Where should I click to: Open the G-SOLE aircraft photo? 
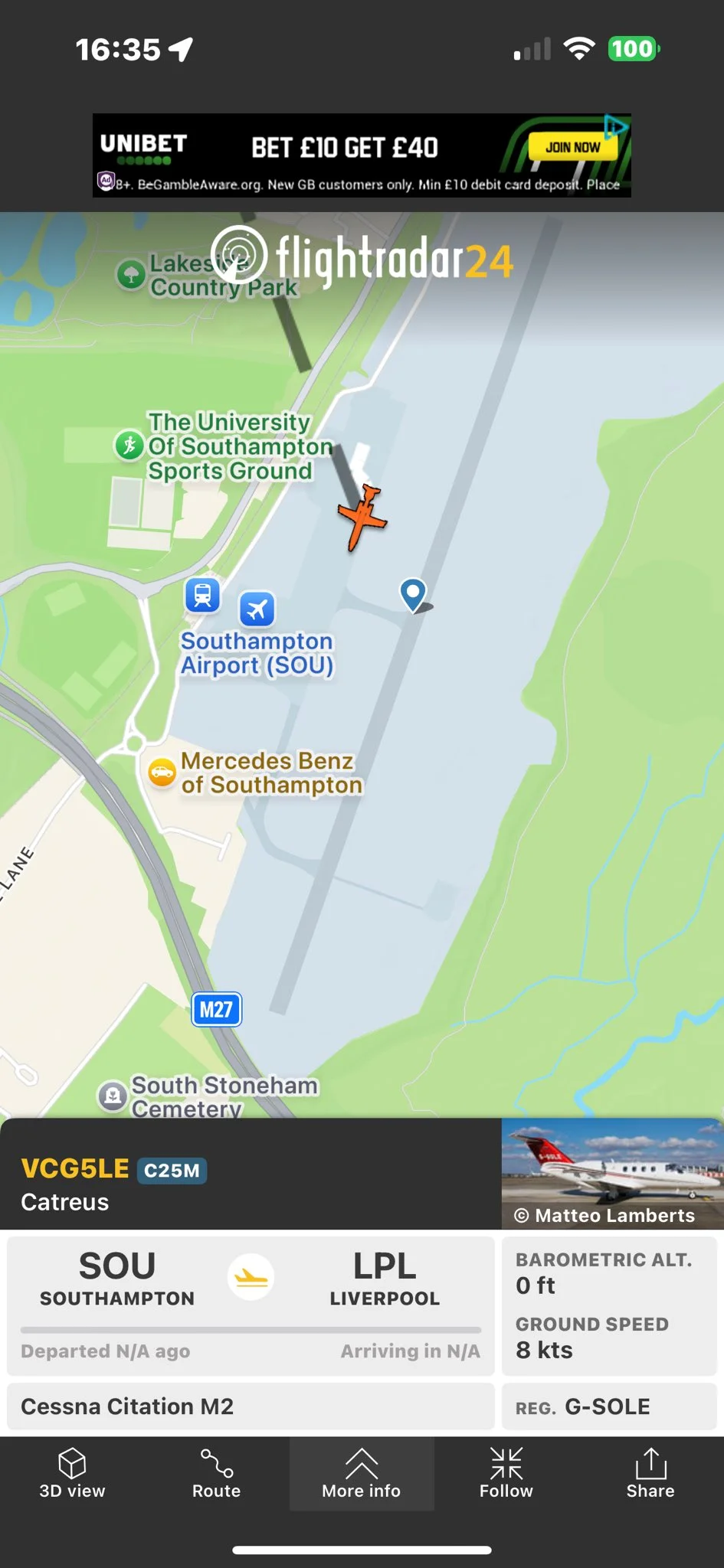pyautogui.click(x=612, y=1173)
